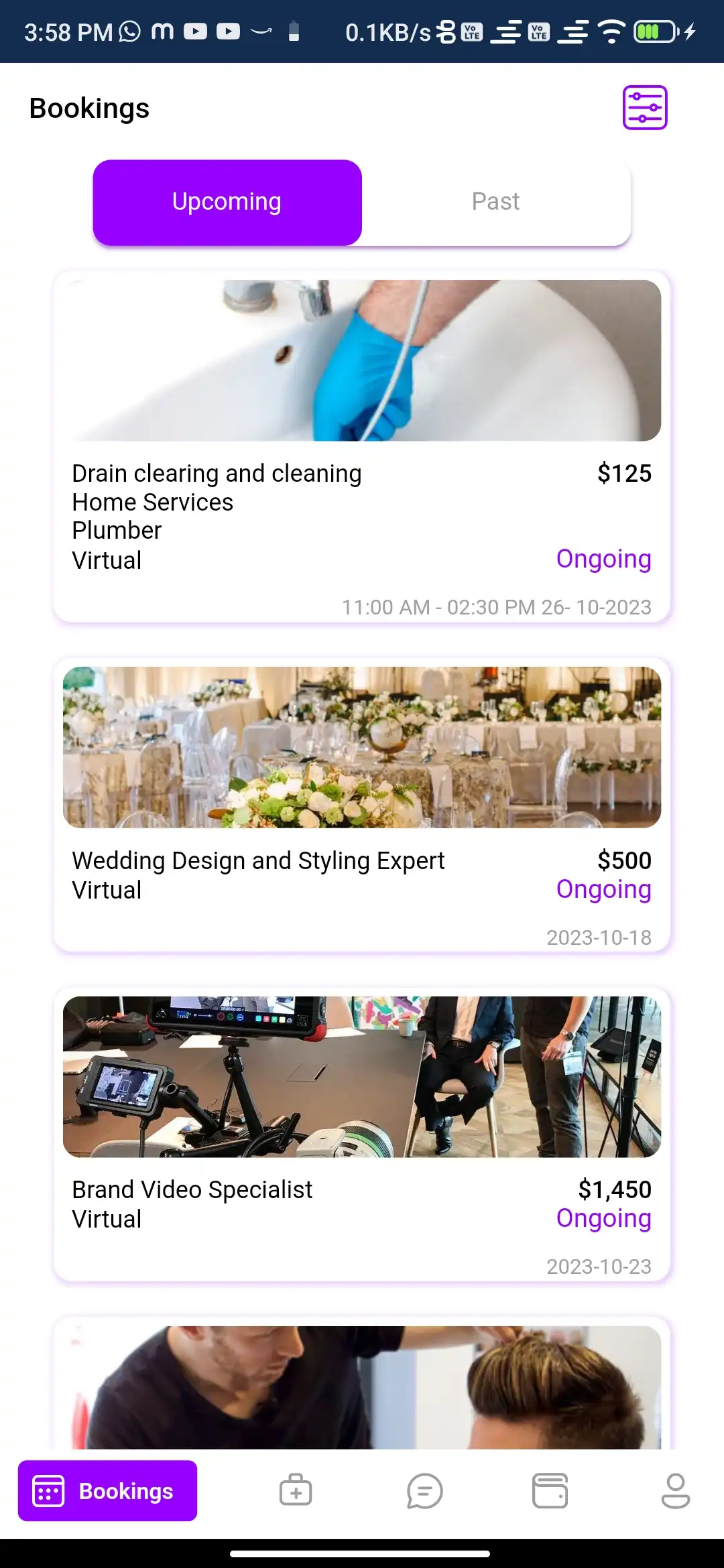Open the bookings filter icon
Screen dimensions: 724x1568
coord(644,108)
